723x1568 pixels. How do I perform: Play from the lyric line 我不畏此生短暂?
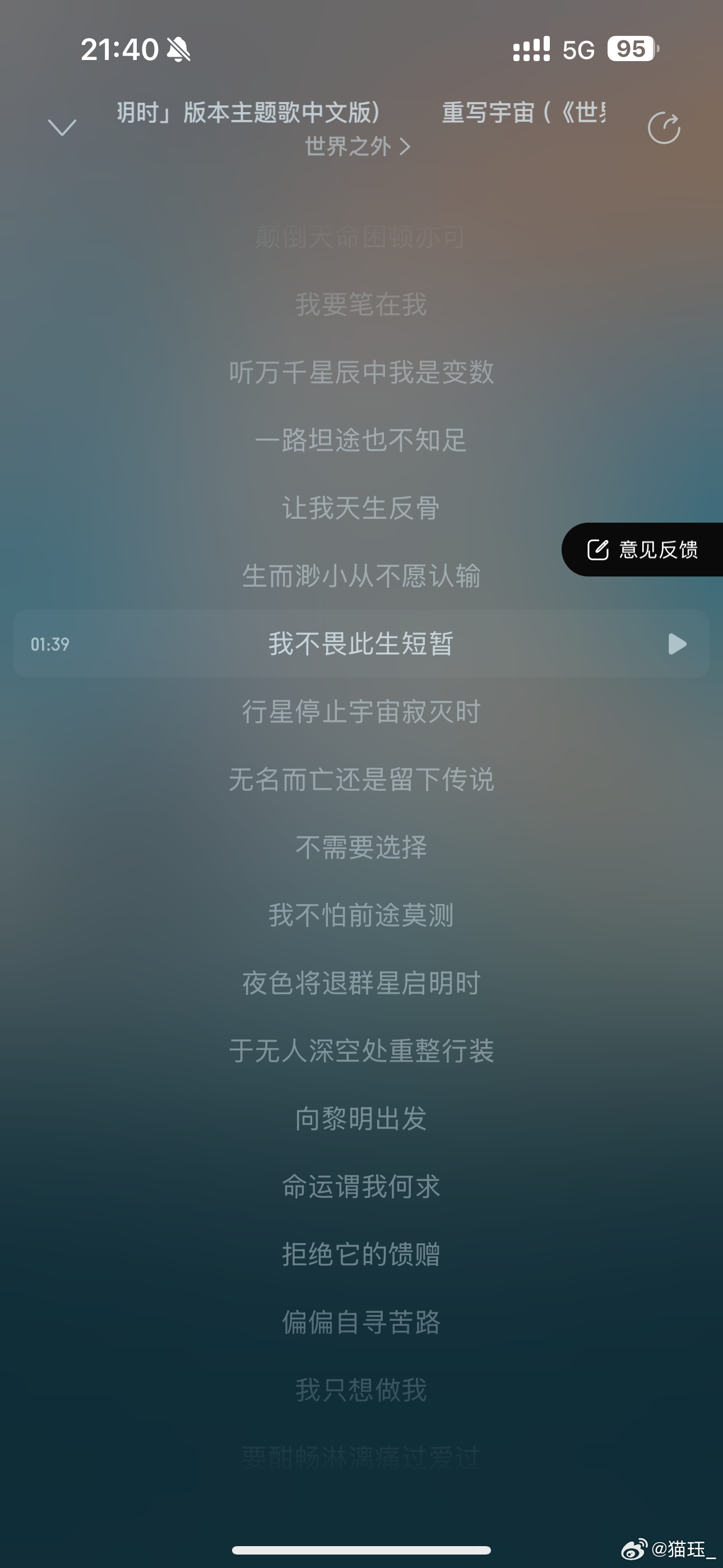click(676, 644)
